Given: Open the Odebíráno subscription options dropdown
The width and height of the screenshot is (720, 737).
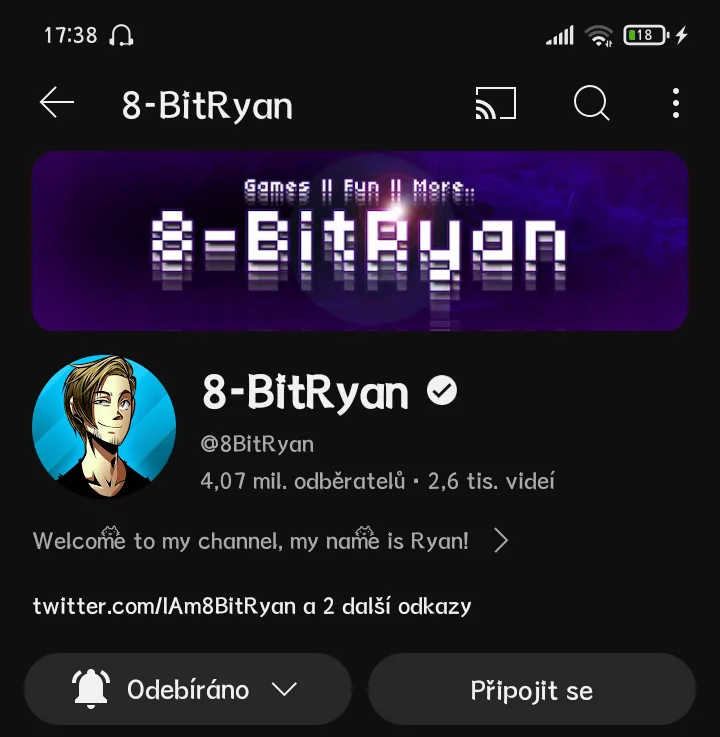Looking at the screenshot, I should 188,689.
